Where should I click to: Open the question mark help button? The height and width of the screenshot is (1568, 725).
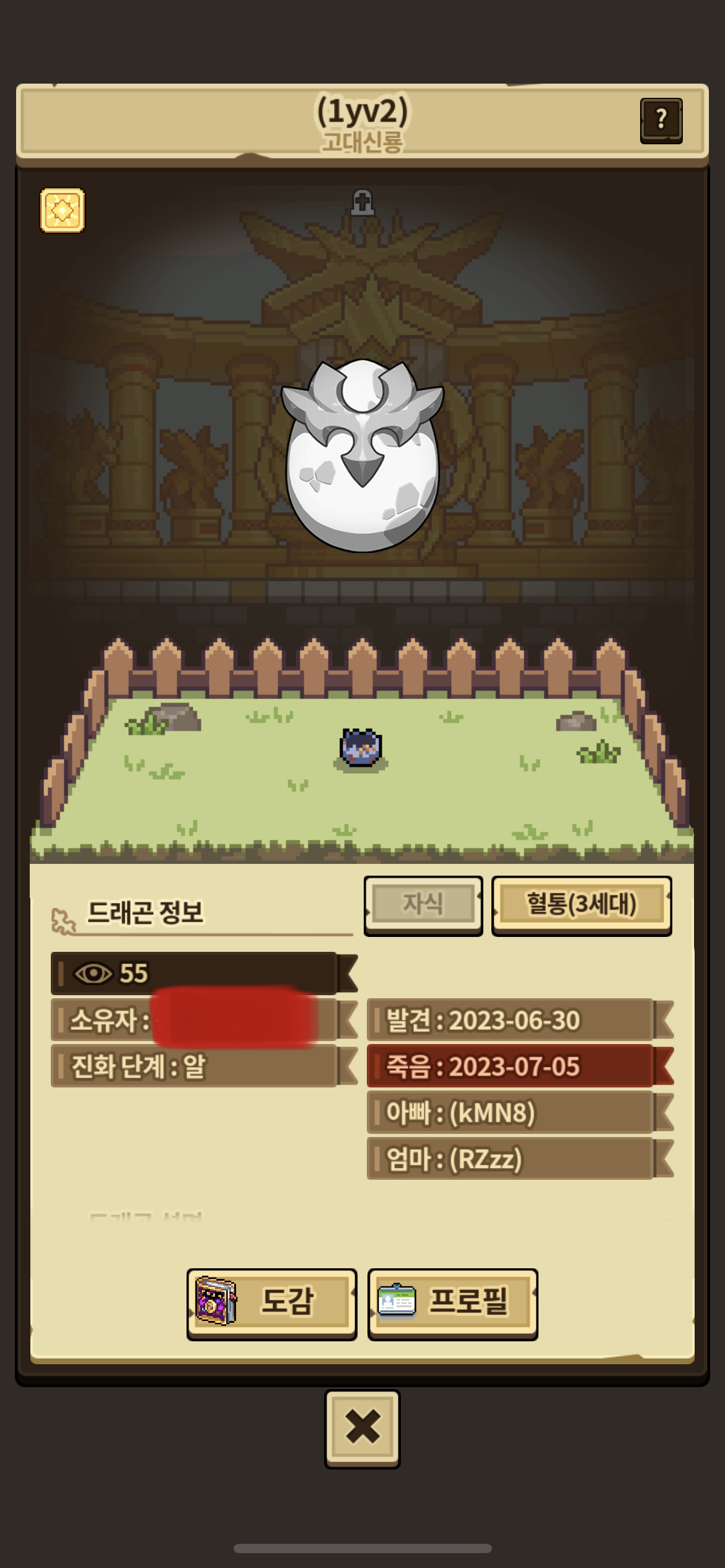(661, 121)
